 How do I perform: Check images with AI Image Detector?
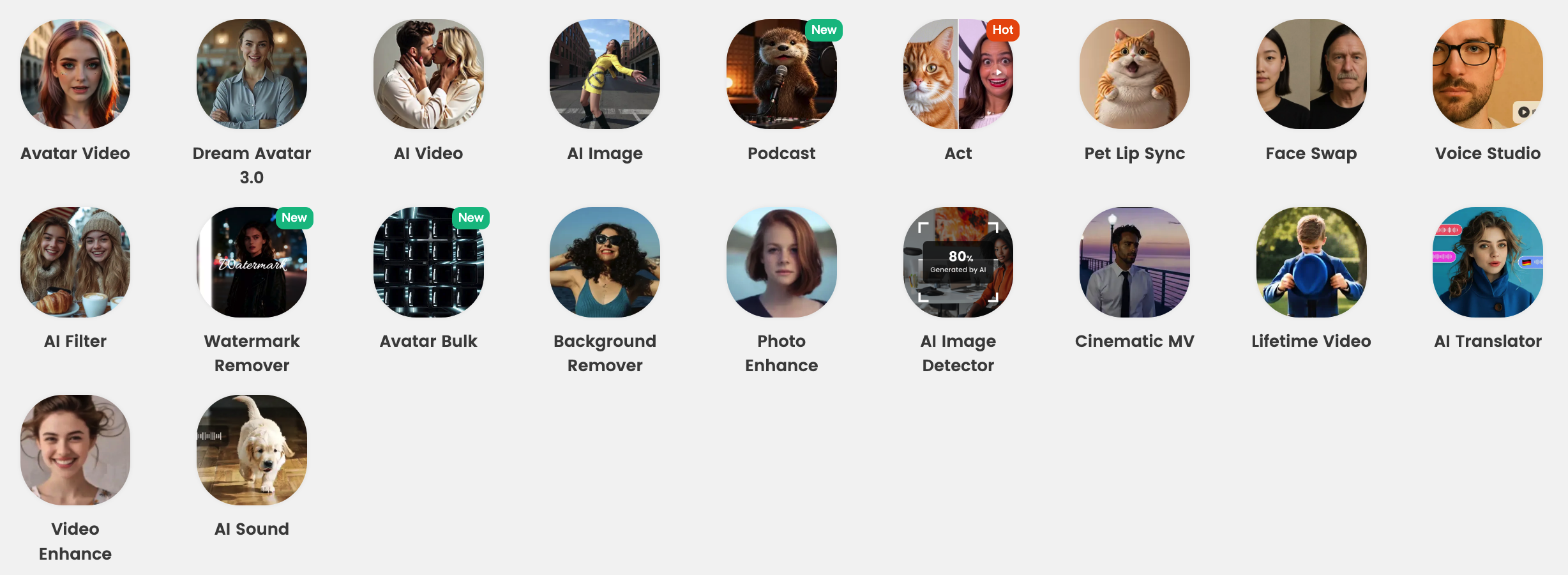pos(958,262)
